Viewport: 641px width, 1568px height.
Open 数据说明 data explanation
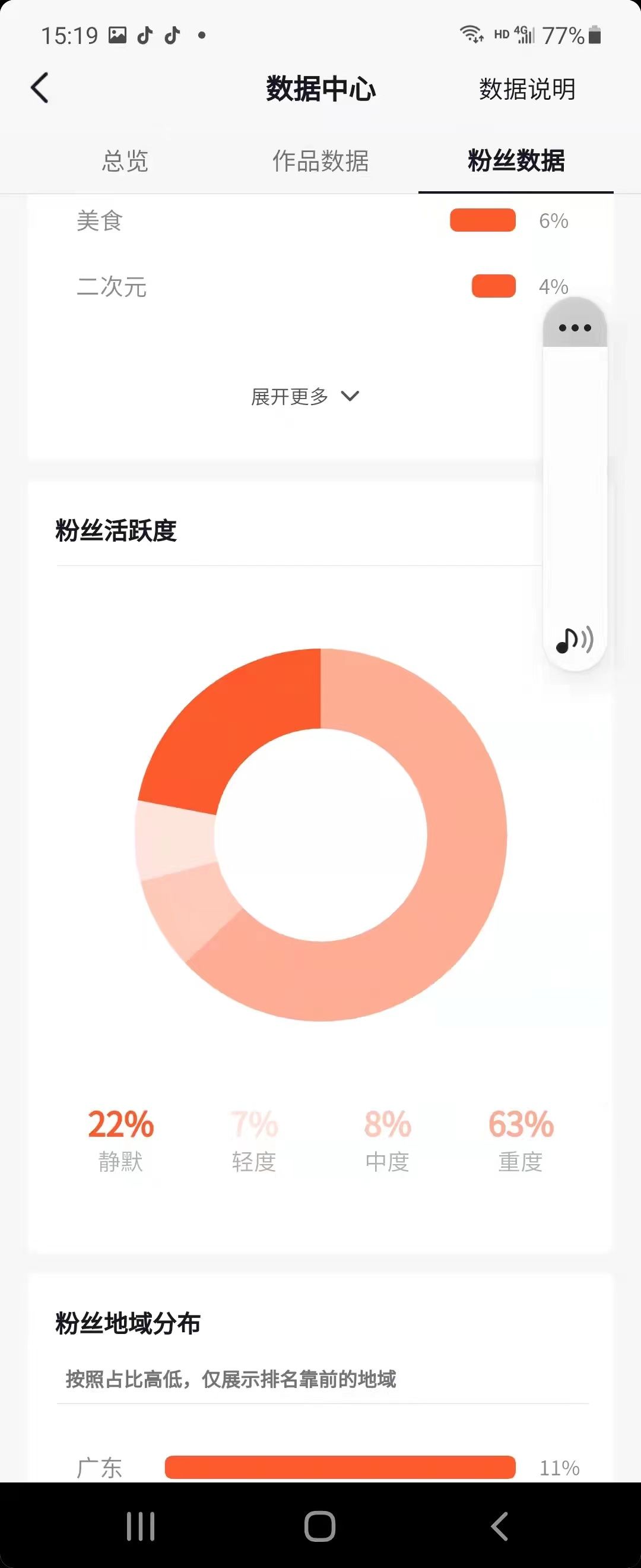click(526, 89)
